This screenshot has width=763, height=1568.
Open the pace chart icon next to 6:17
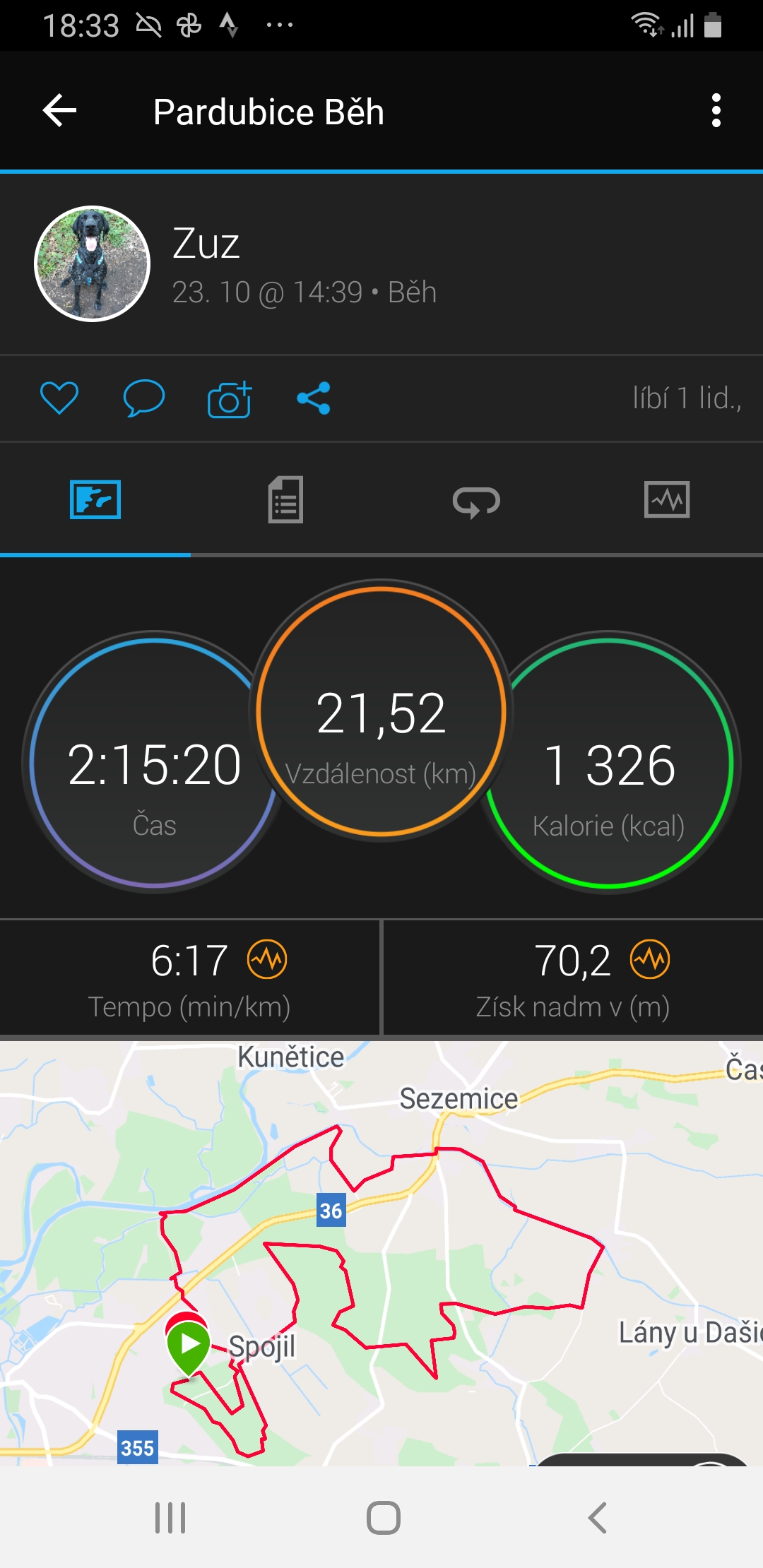[267, 959]
